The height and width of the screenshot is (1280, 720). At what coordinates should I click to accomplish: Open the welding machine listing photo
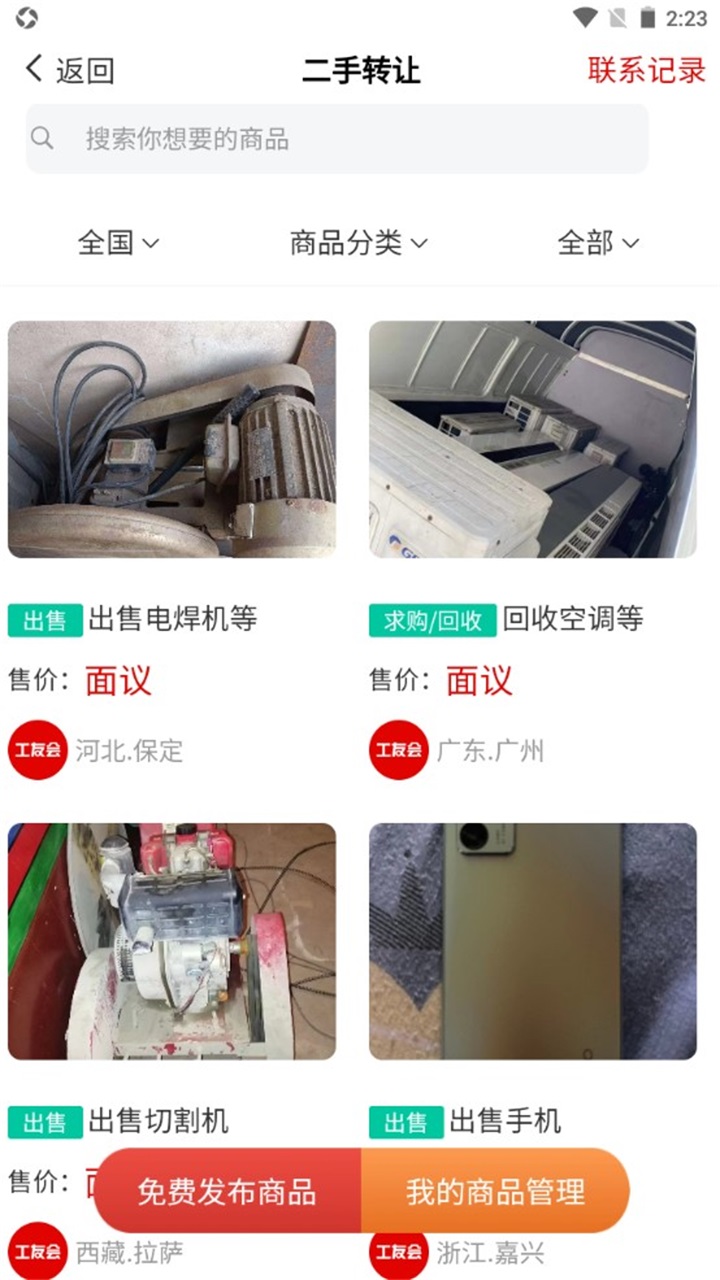(172, 440)
